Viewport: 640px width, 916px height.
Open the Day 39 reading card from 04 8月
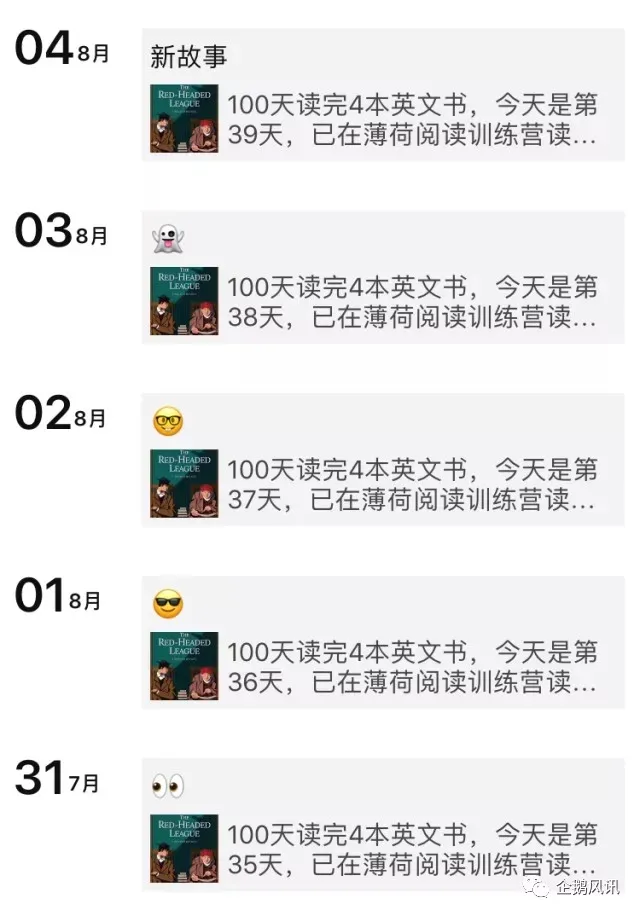(x=384, y=119)
